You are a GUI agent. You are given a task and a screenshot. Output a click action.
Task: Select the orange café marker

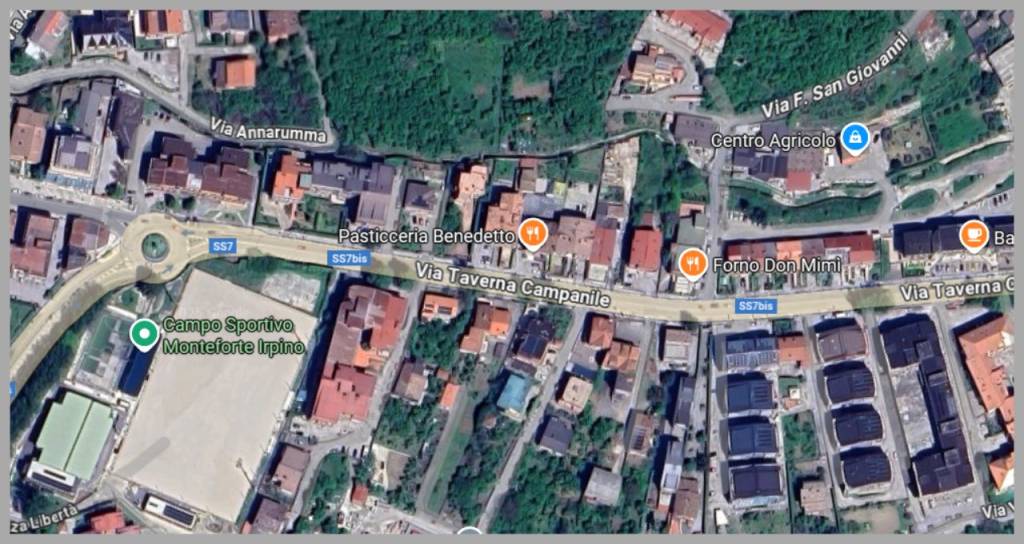coord(973,234)
